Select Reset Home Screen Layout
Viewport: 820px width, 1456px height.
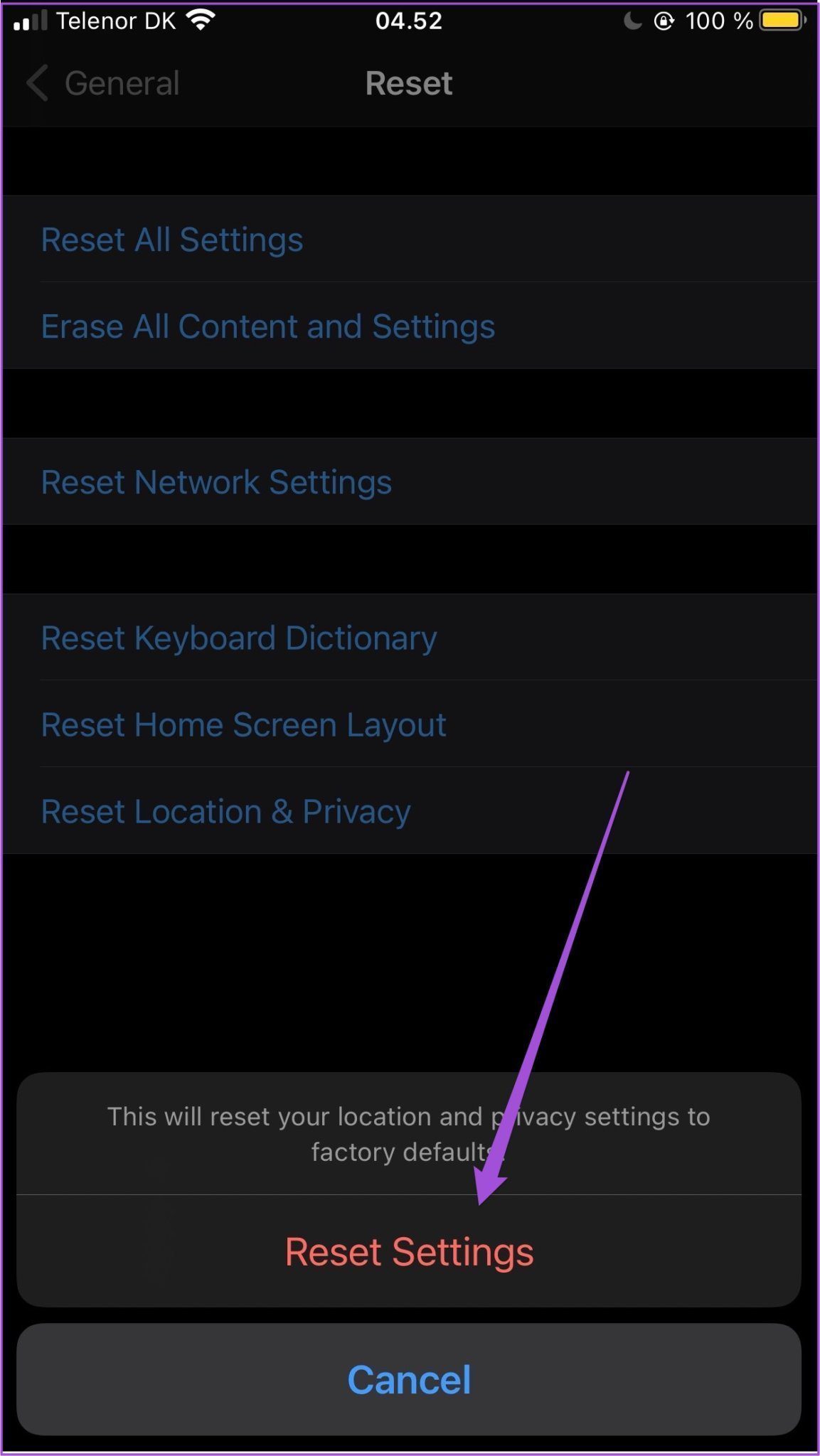point(410,724)
